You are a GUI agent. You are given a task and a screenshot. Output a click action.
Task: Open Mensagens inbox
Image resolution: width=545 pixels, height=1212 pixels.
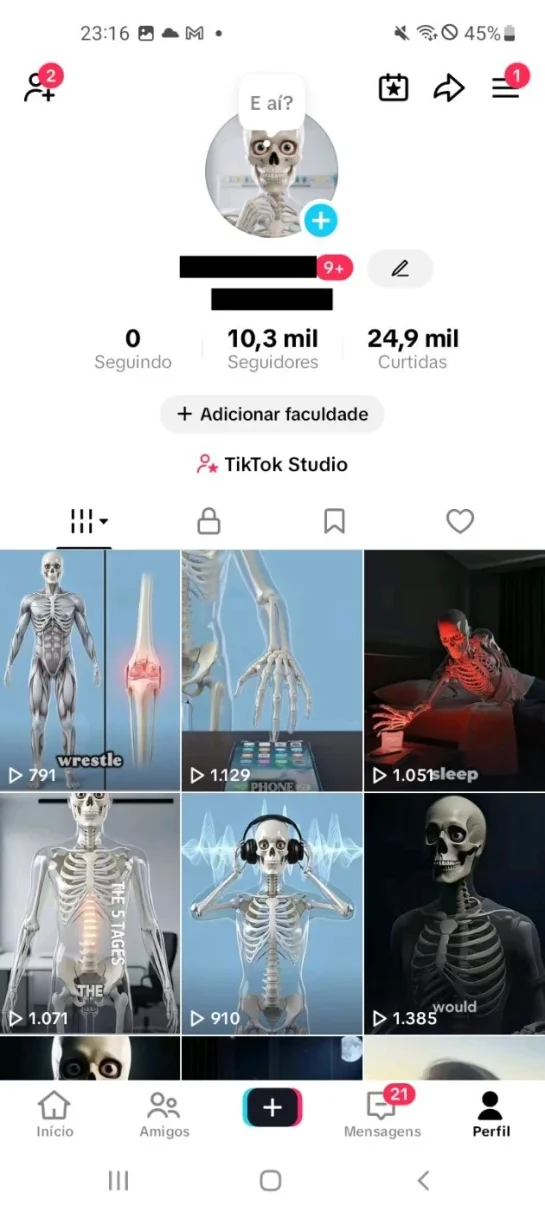[x=382, y=1114]
